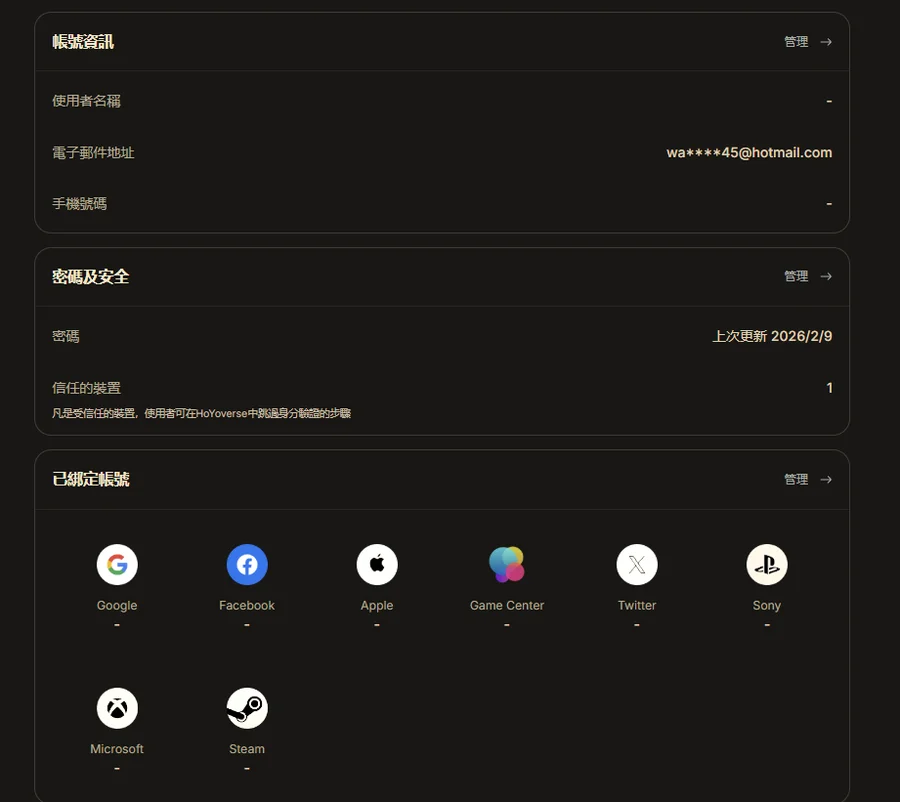Open 管理 for 已綁定帳號 section
900x802 pixels.
point(807,480)
